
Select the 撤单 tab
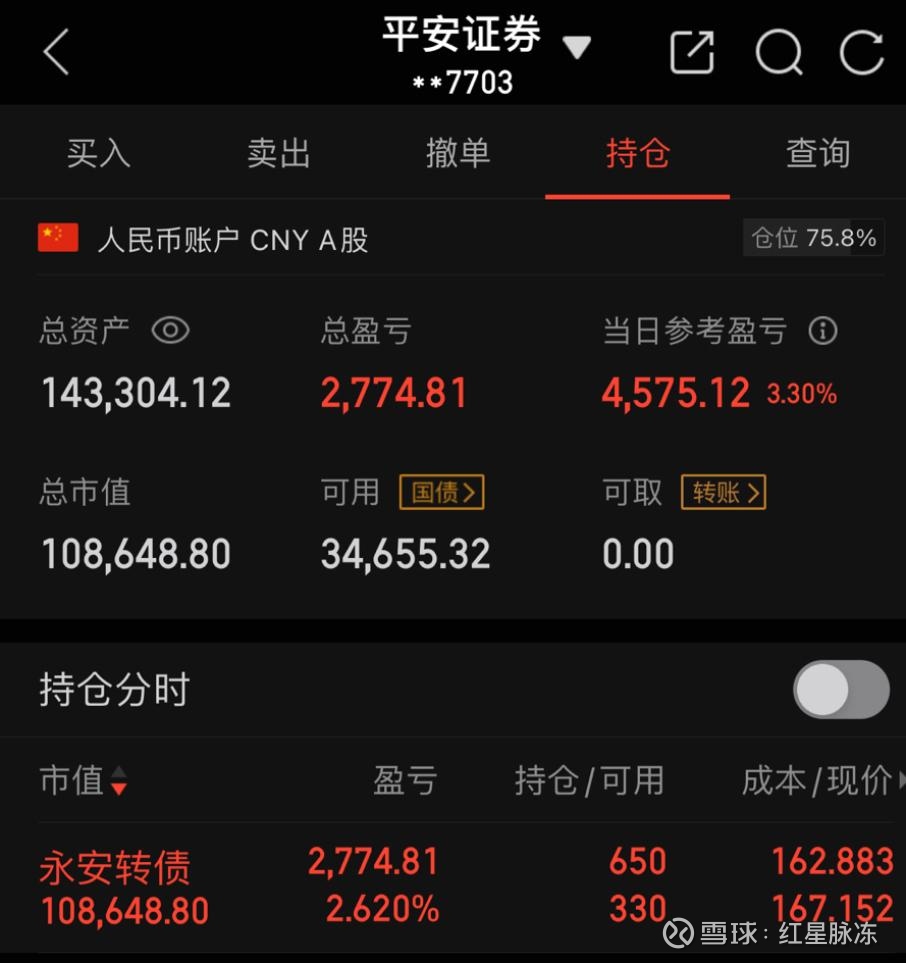pyautogui.click(x=457, y=152)
